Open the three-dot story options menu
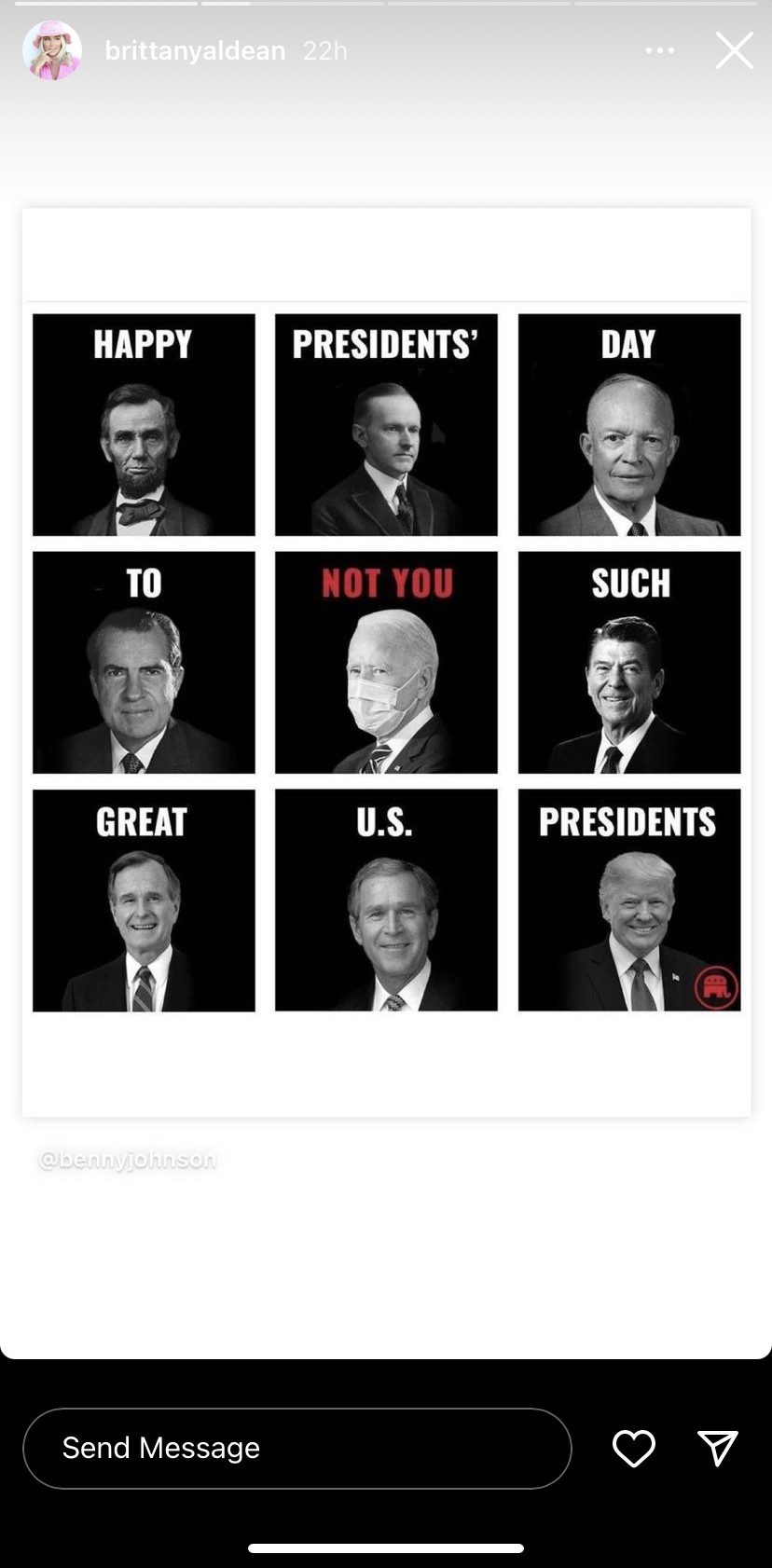Screen dimensions: 772x1568 (x=660, y=50)
